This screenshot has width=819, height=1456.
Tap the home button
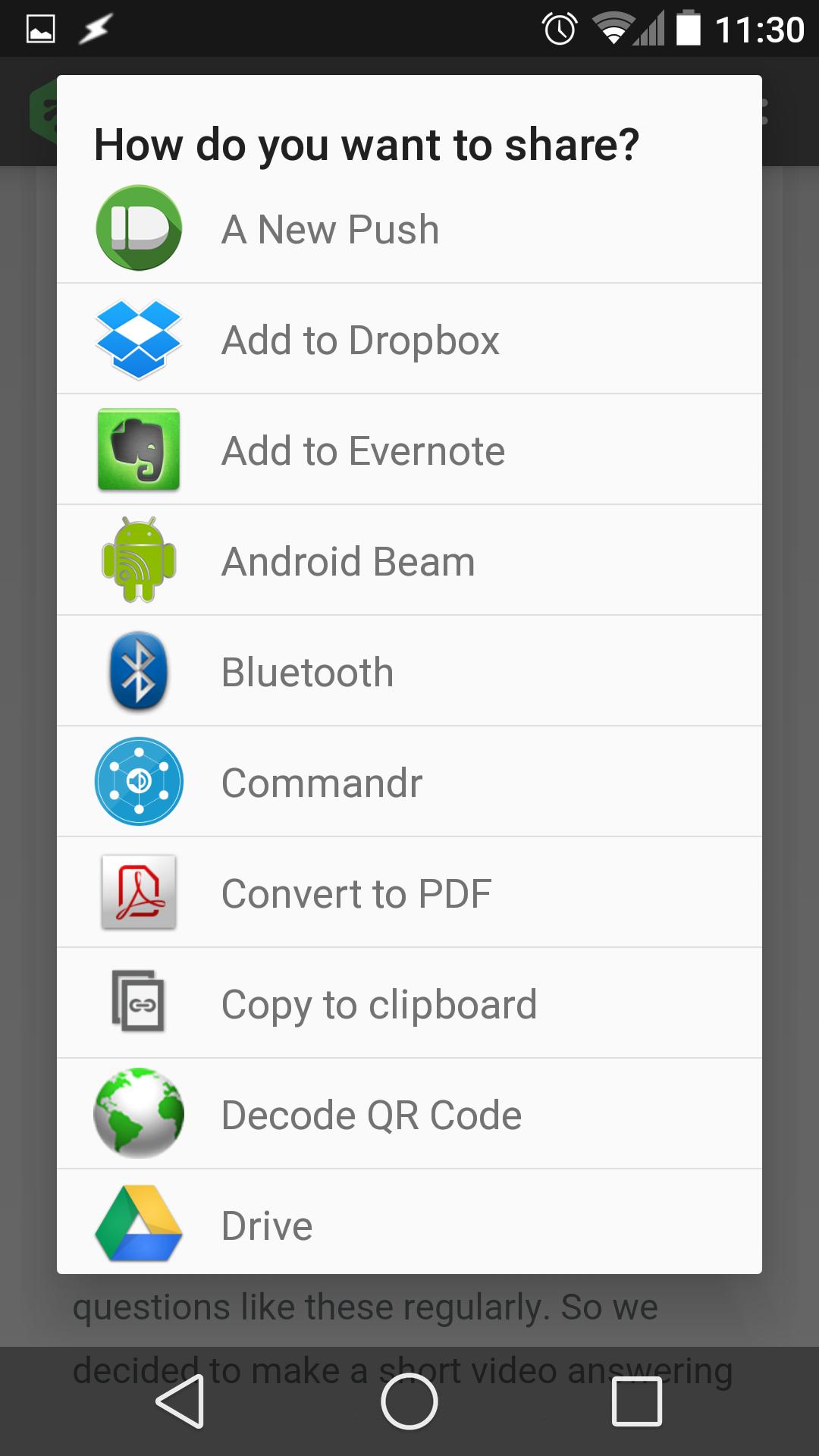409,1401
